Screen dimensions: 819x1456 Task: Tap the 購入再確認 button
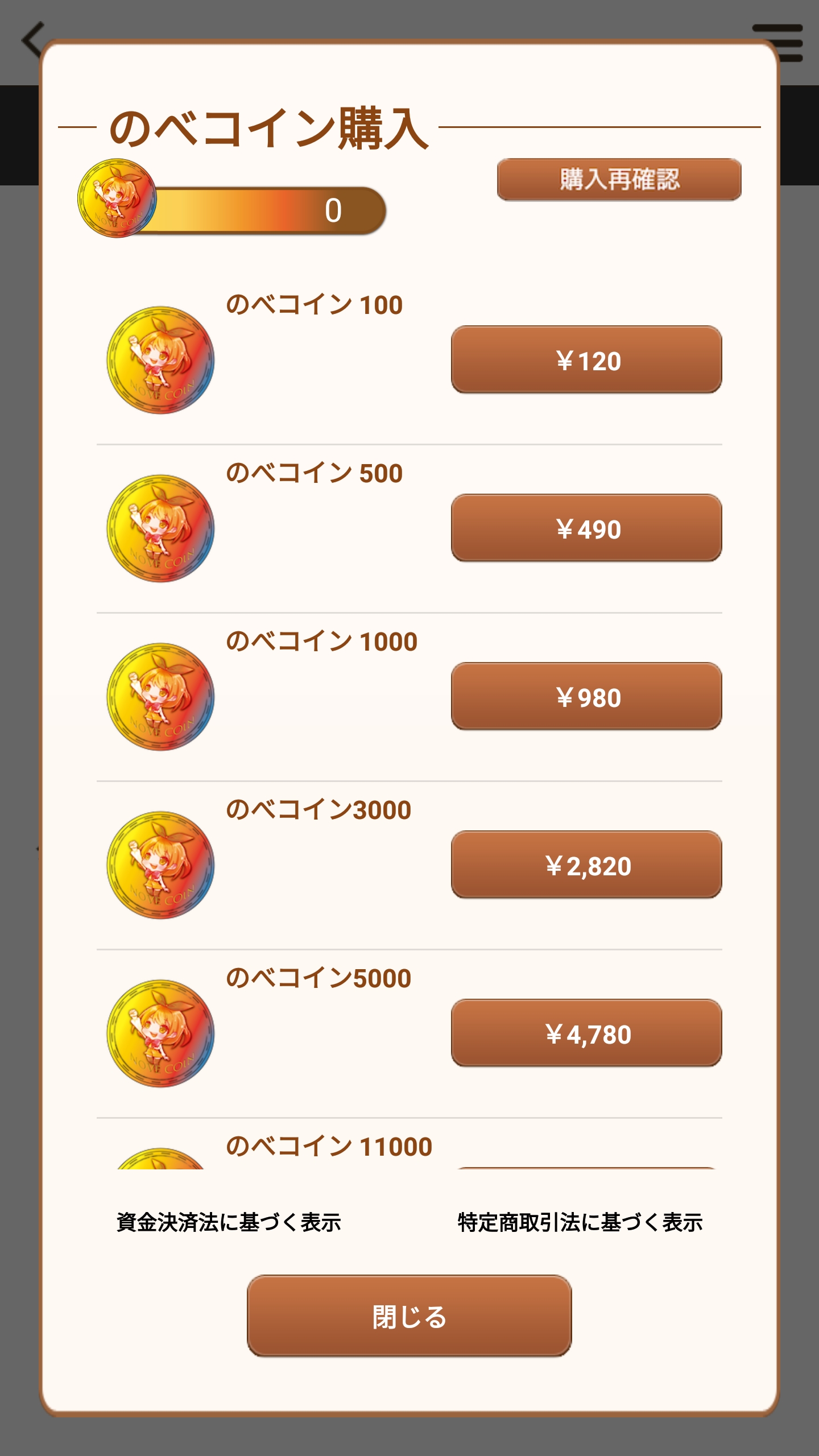pos(619,180)
